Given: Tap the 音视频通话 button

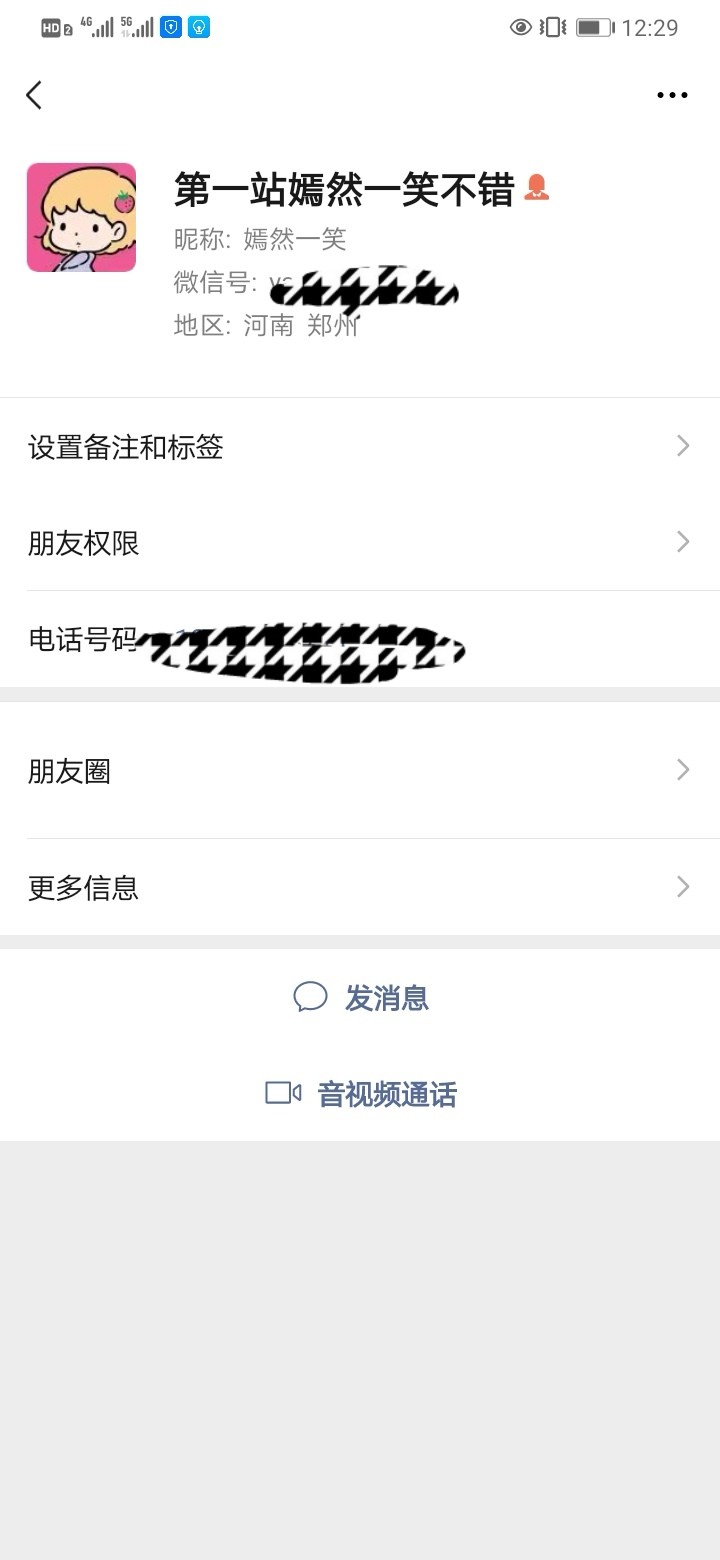Looking at the screenshot, I should pos(390,1093).
